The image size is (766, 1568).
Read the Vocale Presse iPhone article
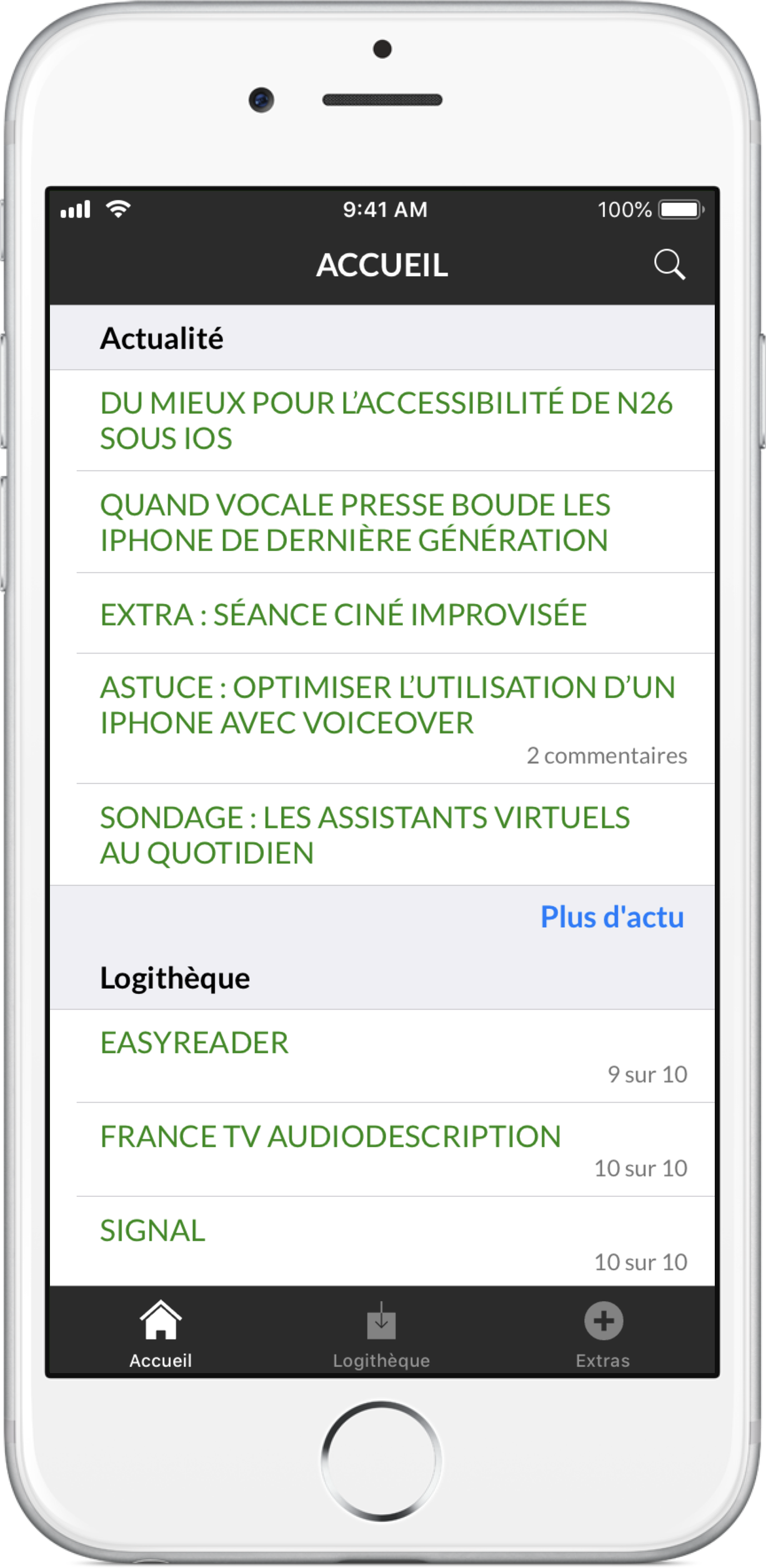pos(355,522)
